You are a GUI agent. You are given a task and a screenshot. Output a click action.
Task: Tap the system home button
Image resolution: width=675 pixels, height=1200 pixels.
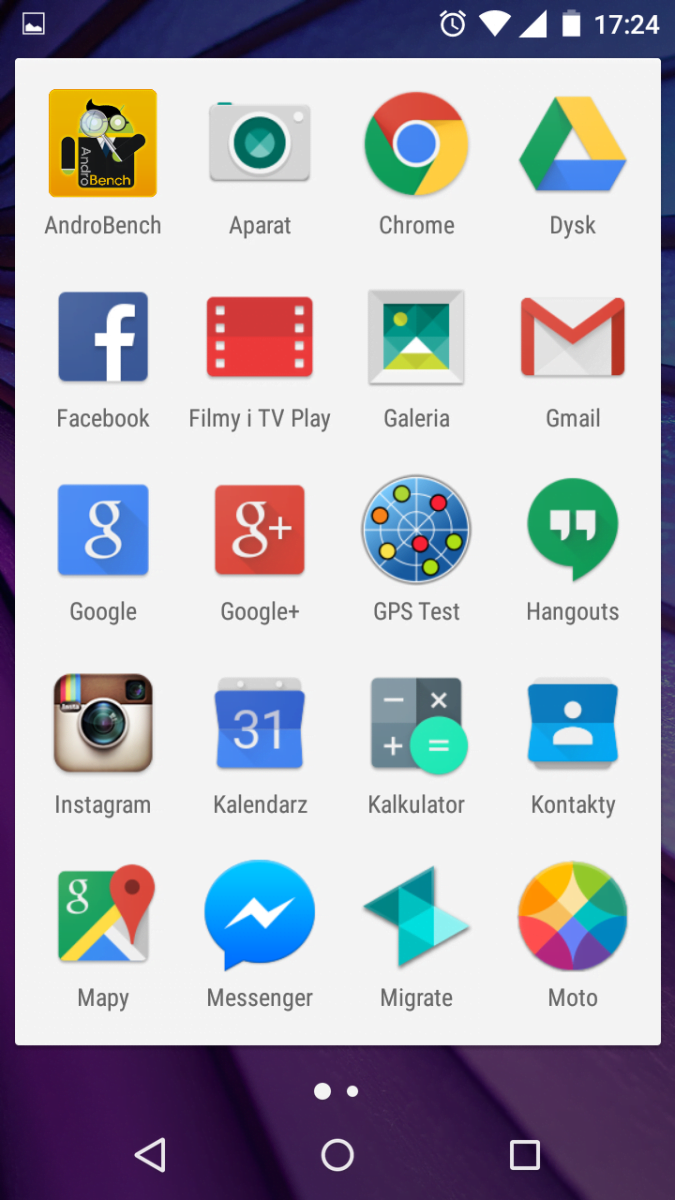point(337,1155)
